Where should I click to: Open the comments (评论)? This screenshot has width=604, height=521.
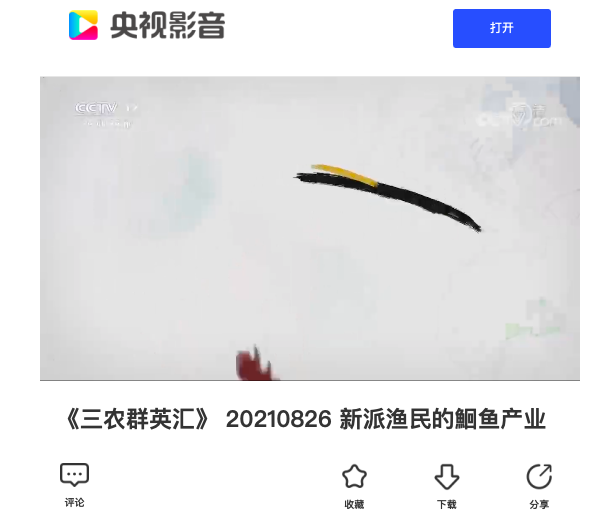click(74, 484)
